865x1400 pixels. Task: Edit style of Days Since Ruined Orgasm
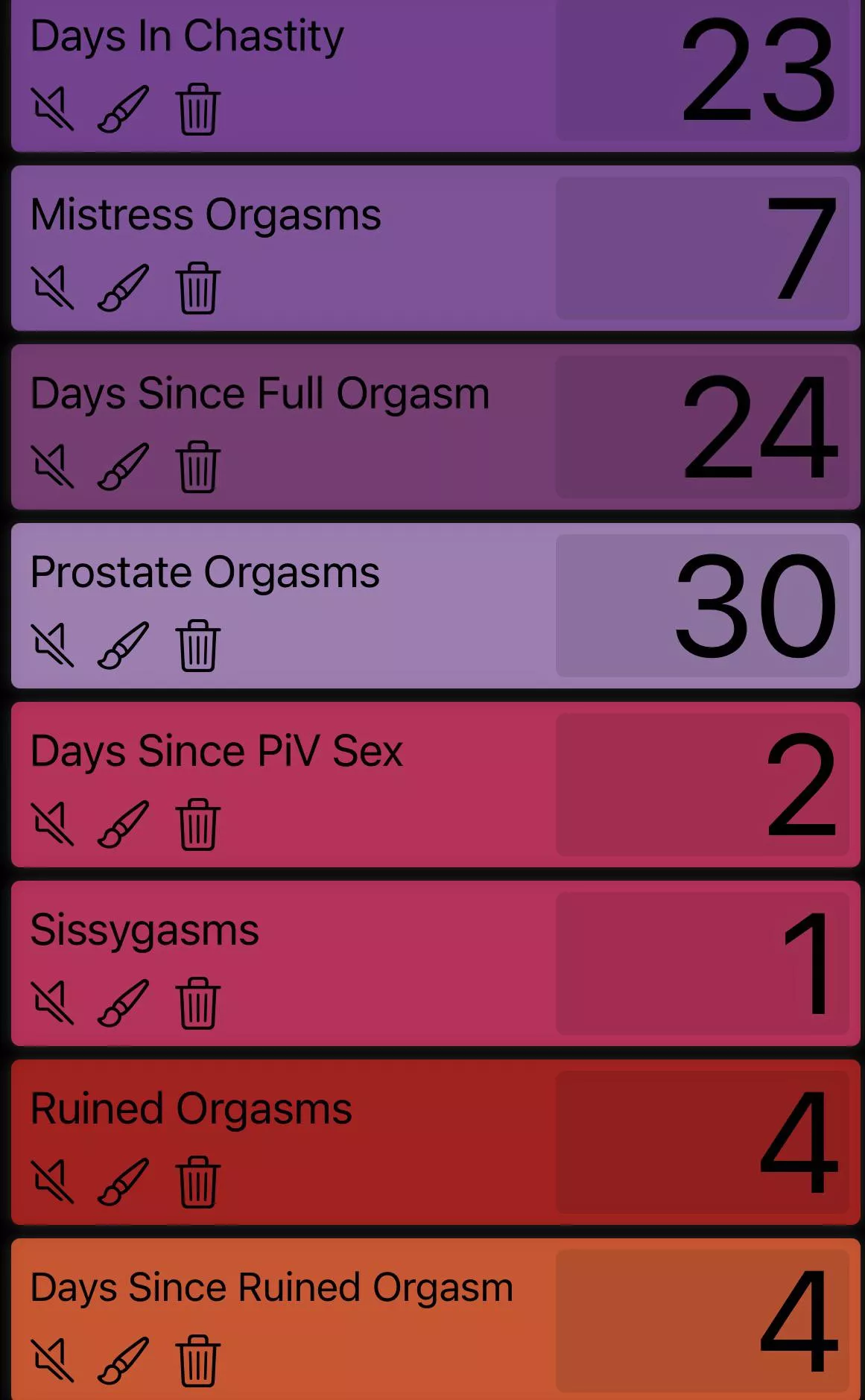point(123,1361)
